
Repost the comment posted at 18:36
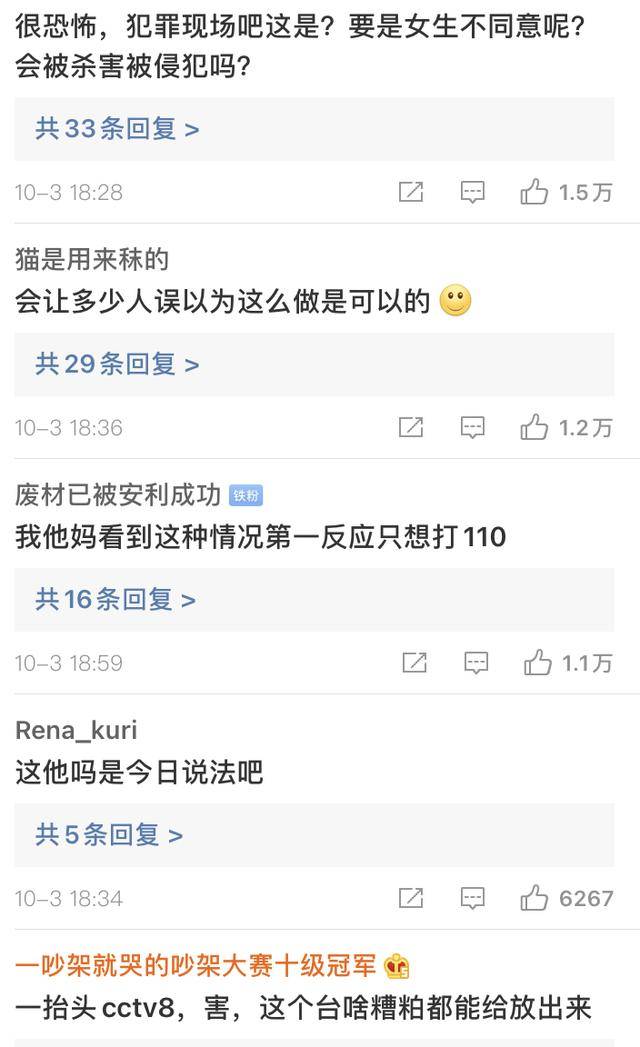point(411,428)
